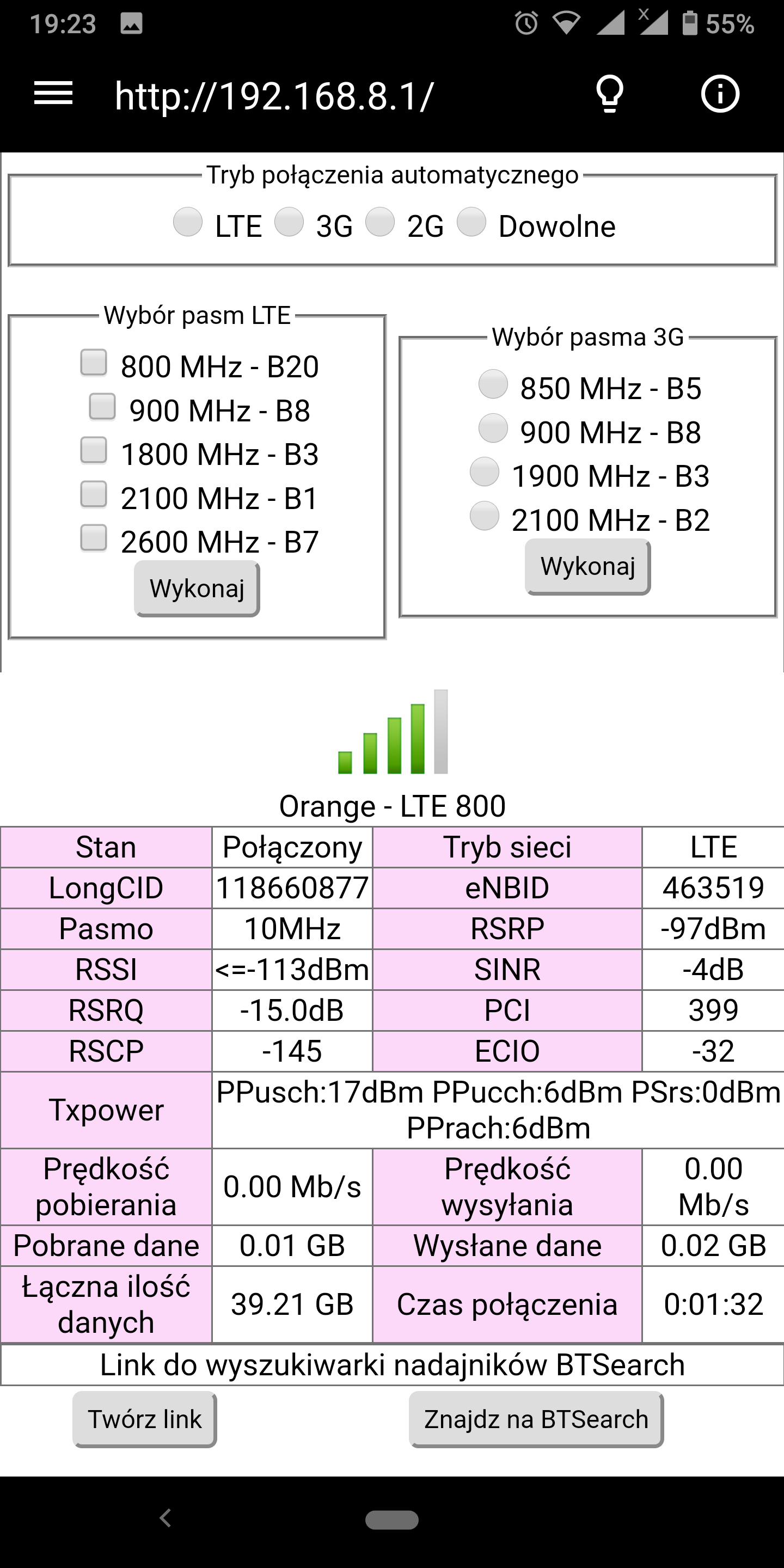
Task: Tick the 2600 MHz - B7 LTE band
Action: [94, 537]
